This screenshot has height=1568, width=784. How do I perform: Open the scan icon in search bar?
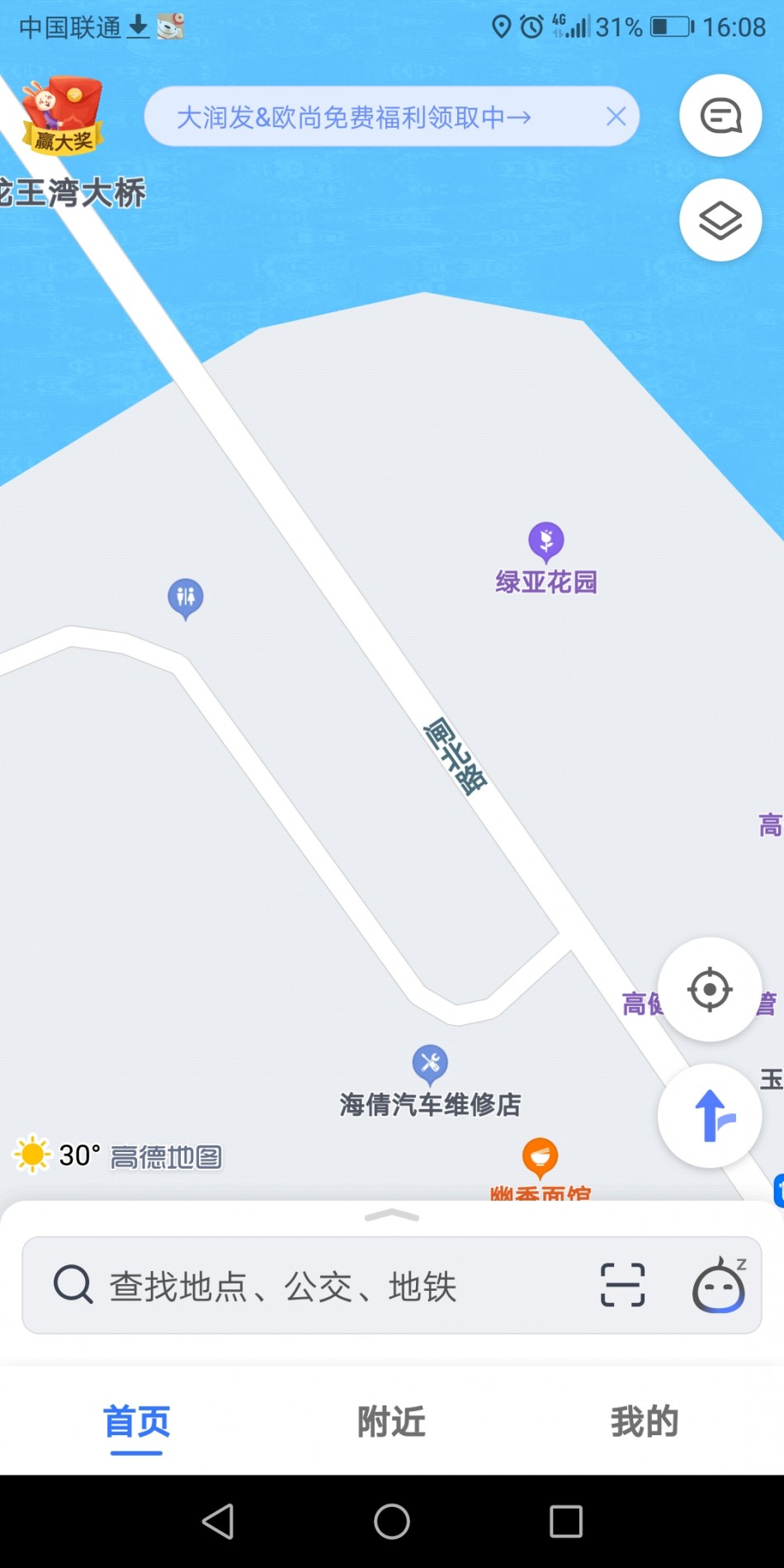pyautogui.click(x=622, y=1285)
